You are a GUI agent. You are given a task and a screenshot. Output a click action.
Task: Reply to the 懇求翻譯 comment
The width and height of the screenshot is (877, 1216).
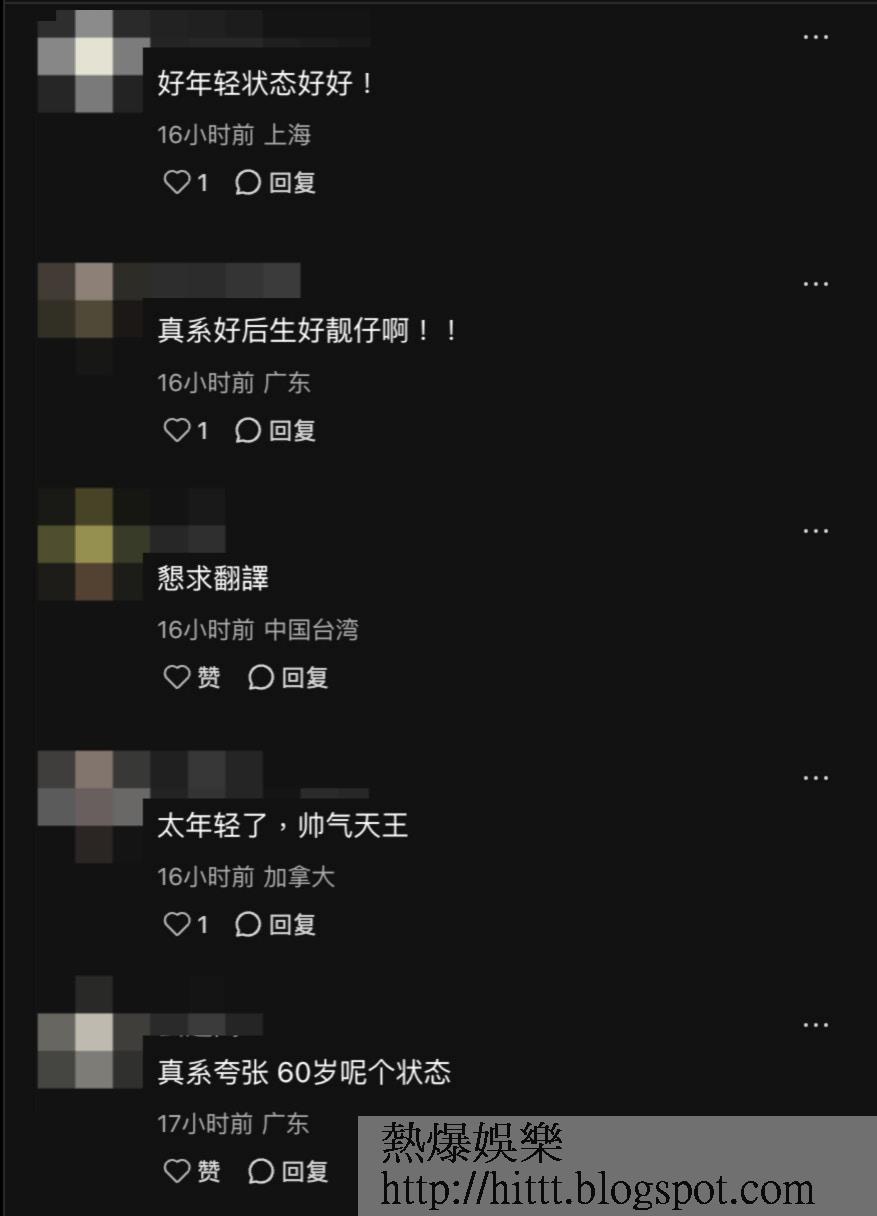coord(288,678)
